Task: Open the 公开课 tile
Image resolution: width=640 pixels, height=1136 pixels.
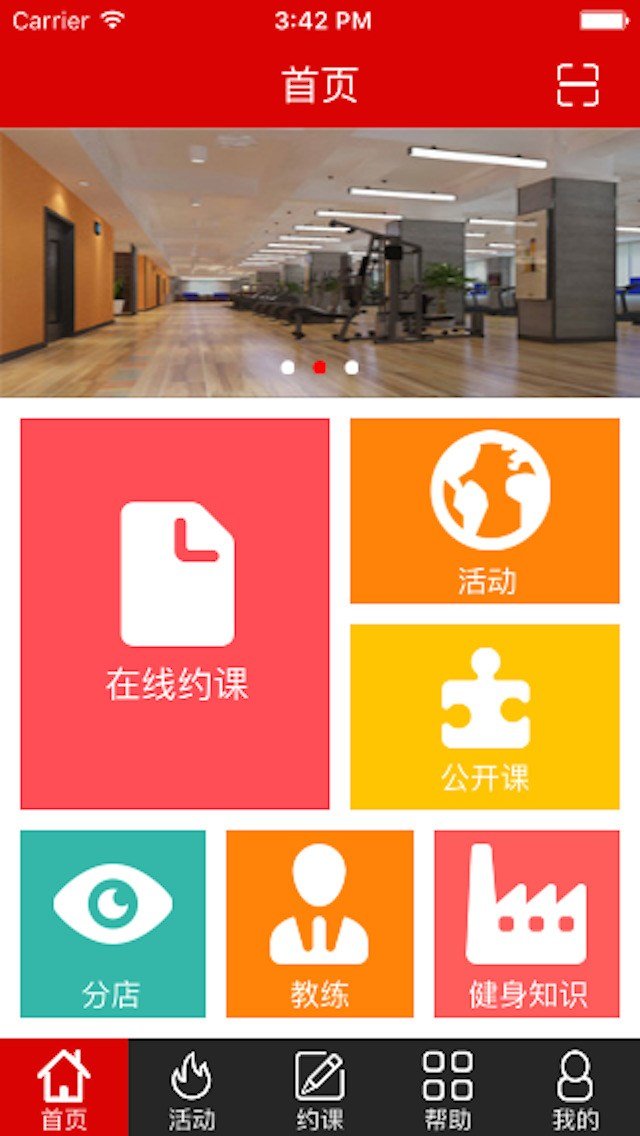Action: (x=485, y=717)
